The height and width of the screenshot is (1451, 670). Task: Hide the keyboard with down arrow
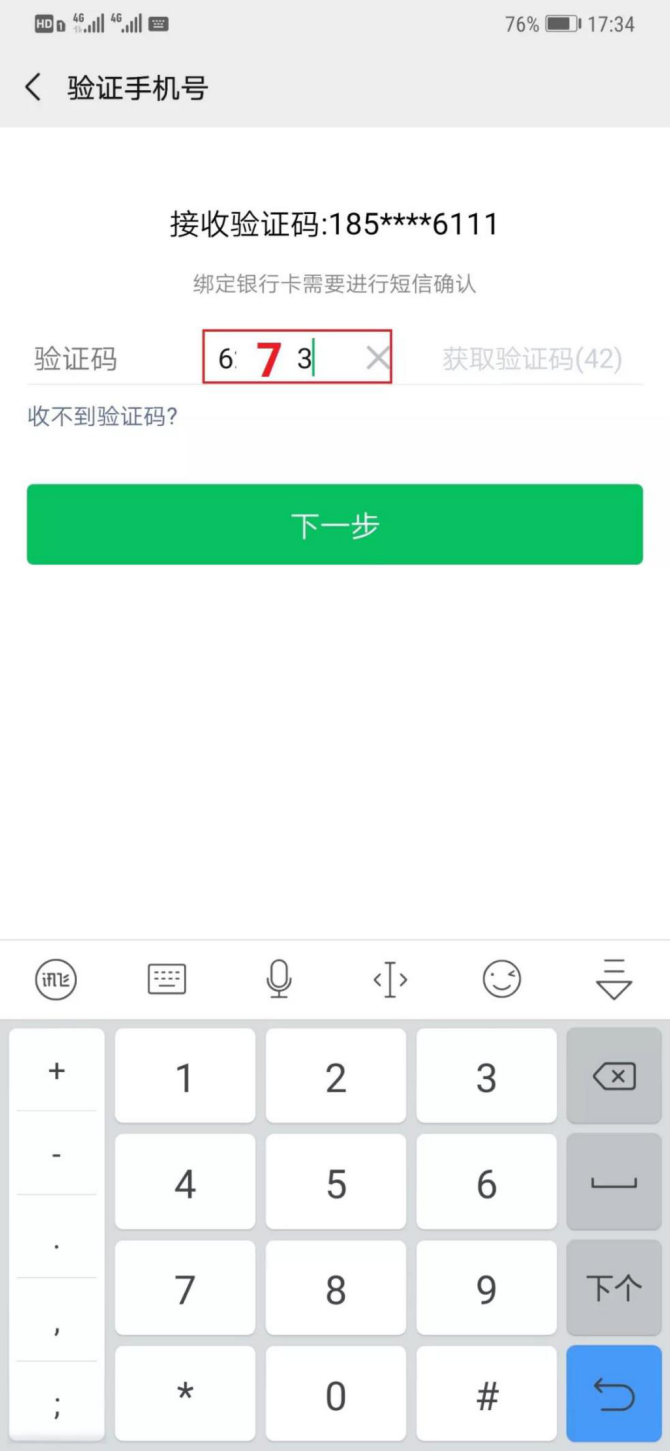pyautogui.click(x=614, y=979)
